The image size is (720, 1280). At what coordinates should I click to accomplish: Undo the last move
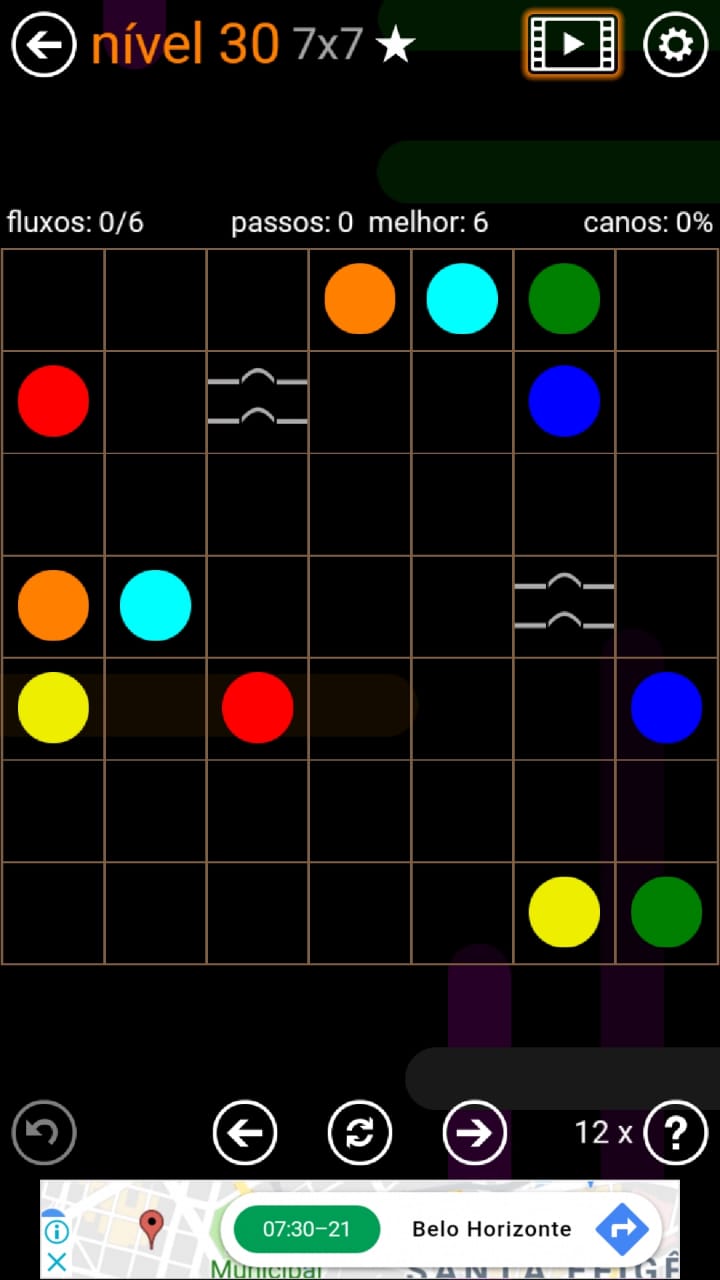coord(44,1132)
